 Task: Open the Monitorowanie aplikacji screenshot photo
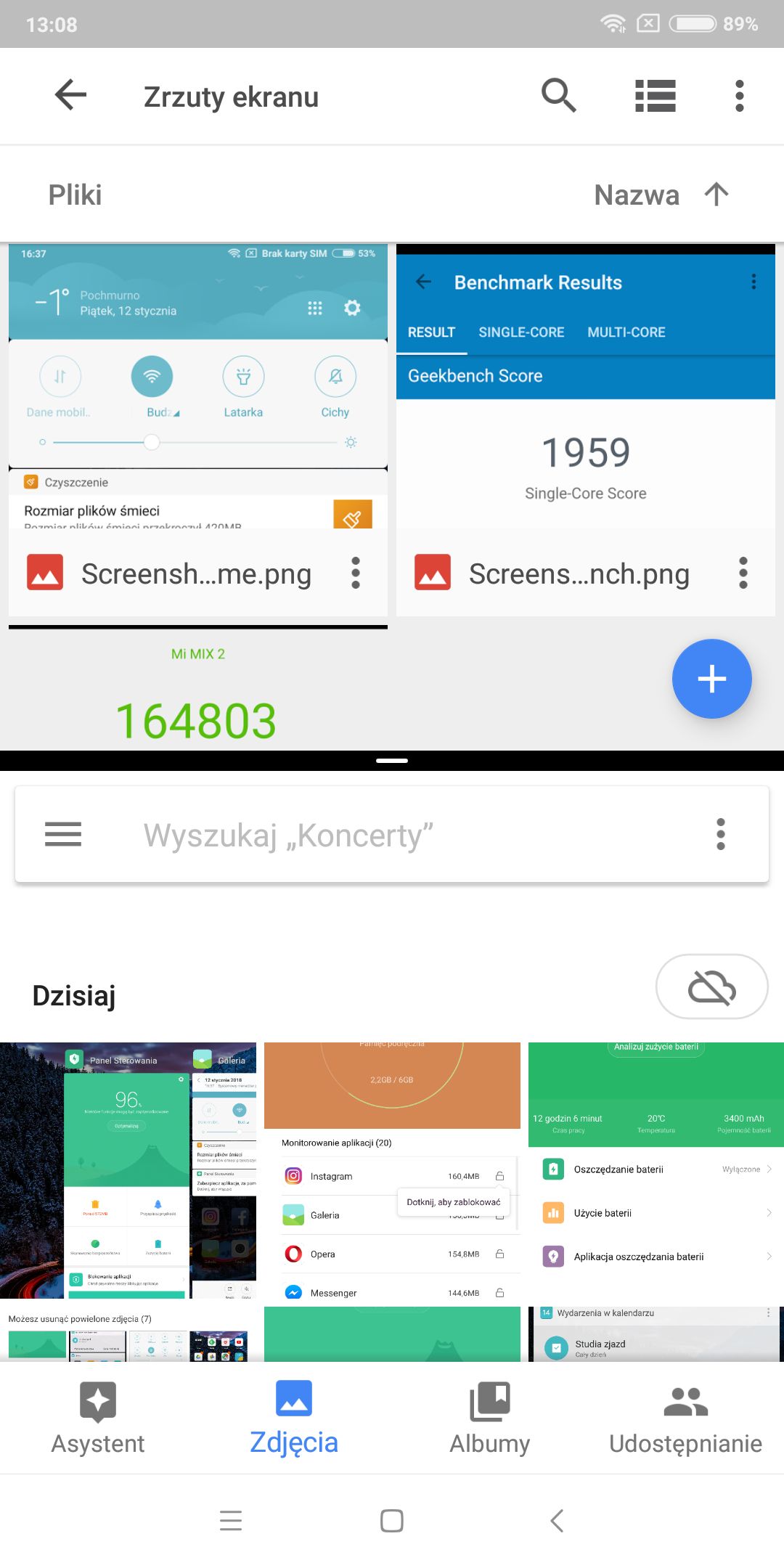coord(392,1170)
